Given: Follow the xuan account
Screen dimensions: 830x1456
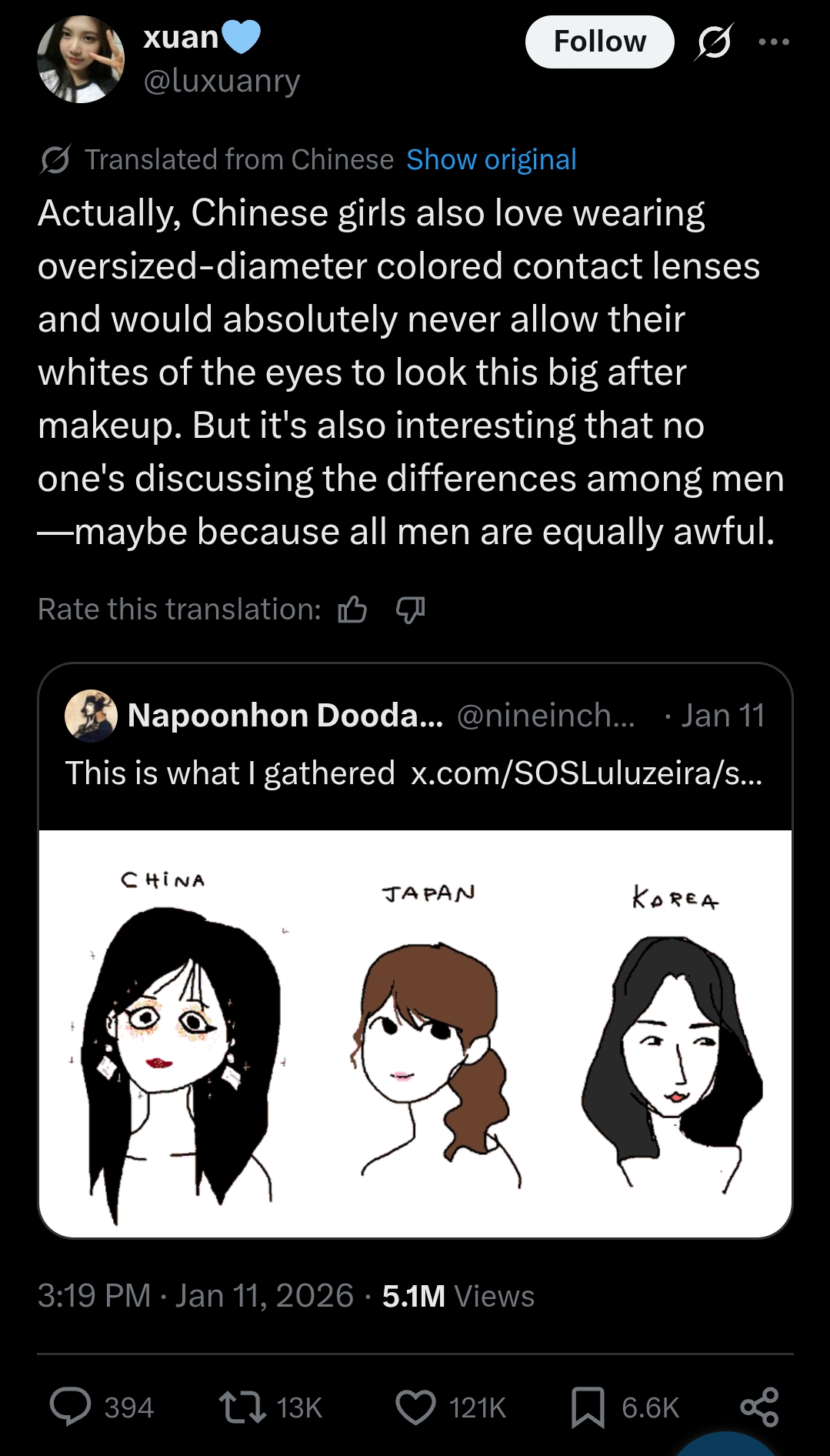Looking at the screenshot, I should tap(599, 42).
